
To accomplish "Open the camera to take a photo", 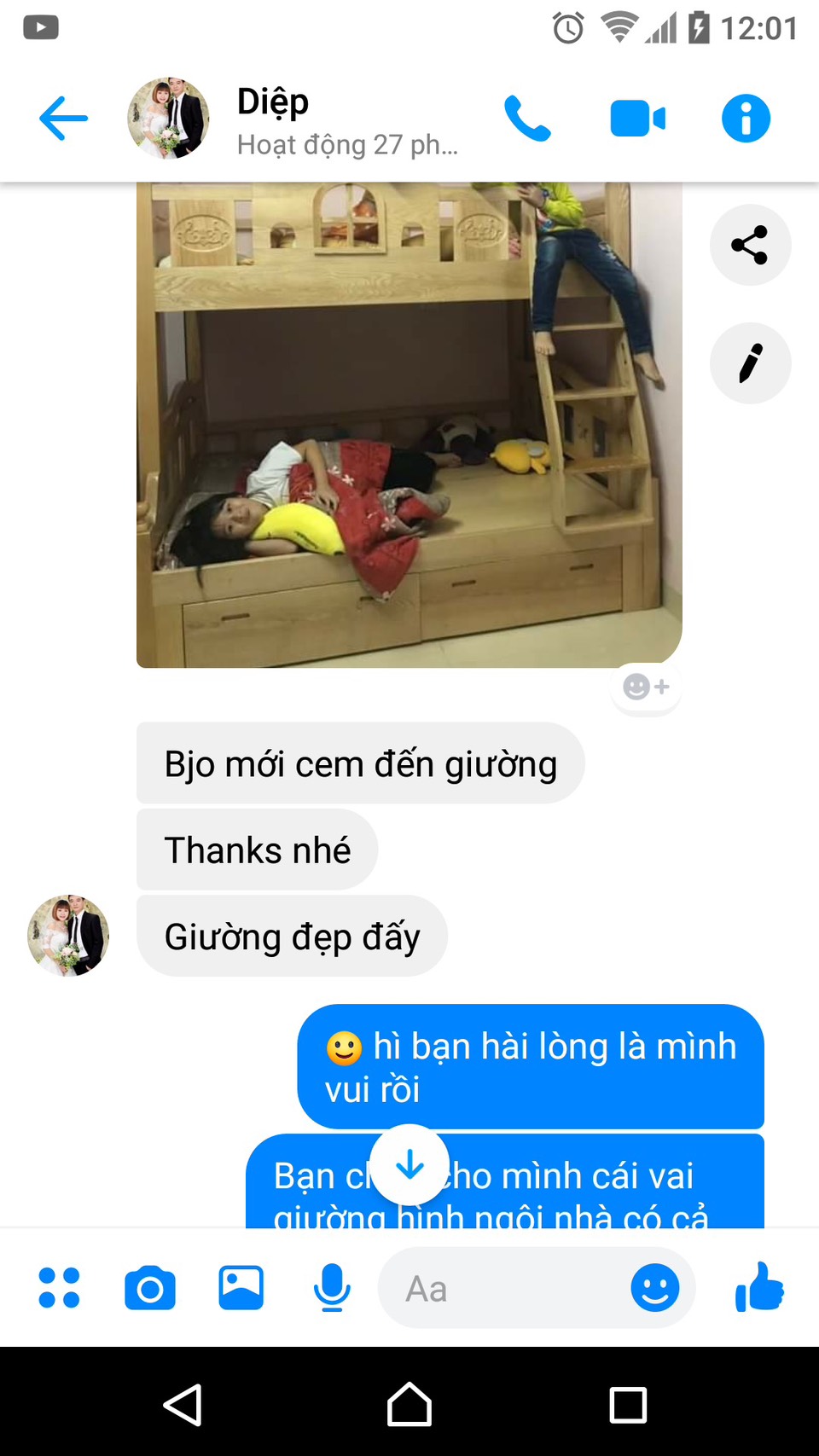I will tap(150, 1288).
